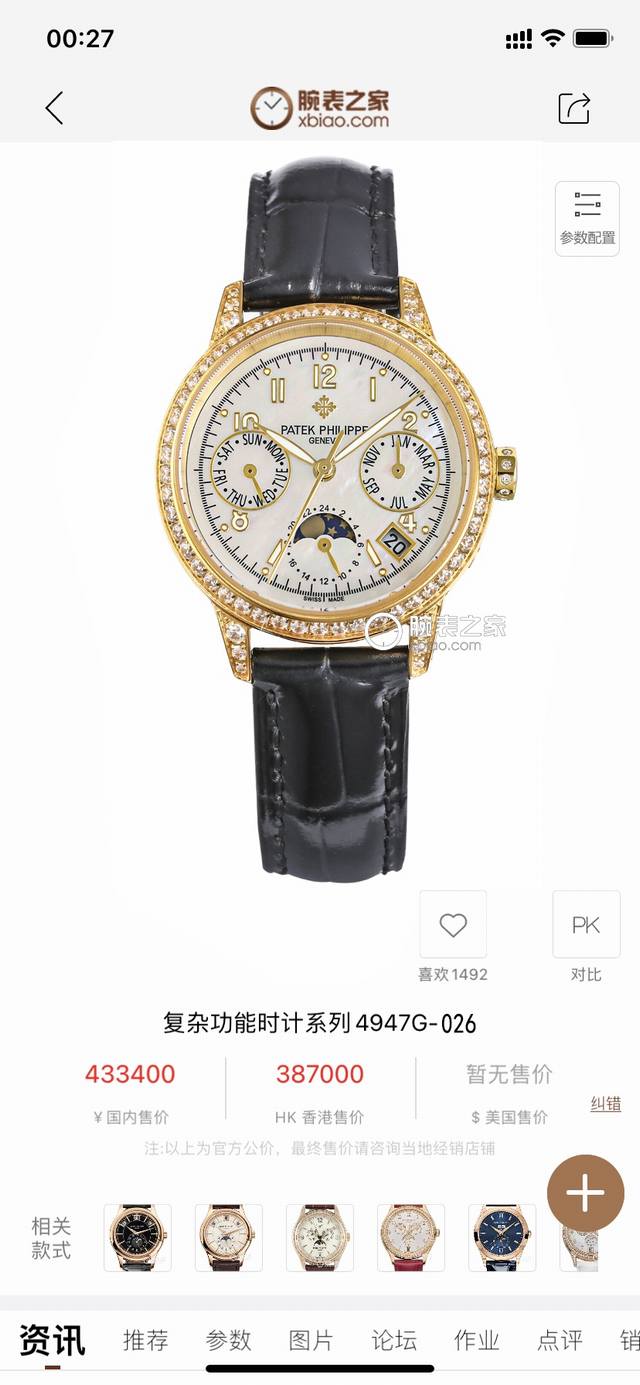Switch to 论坛 tab
The image size is (640, 1385).
tap(394, 1340)
